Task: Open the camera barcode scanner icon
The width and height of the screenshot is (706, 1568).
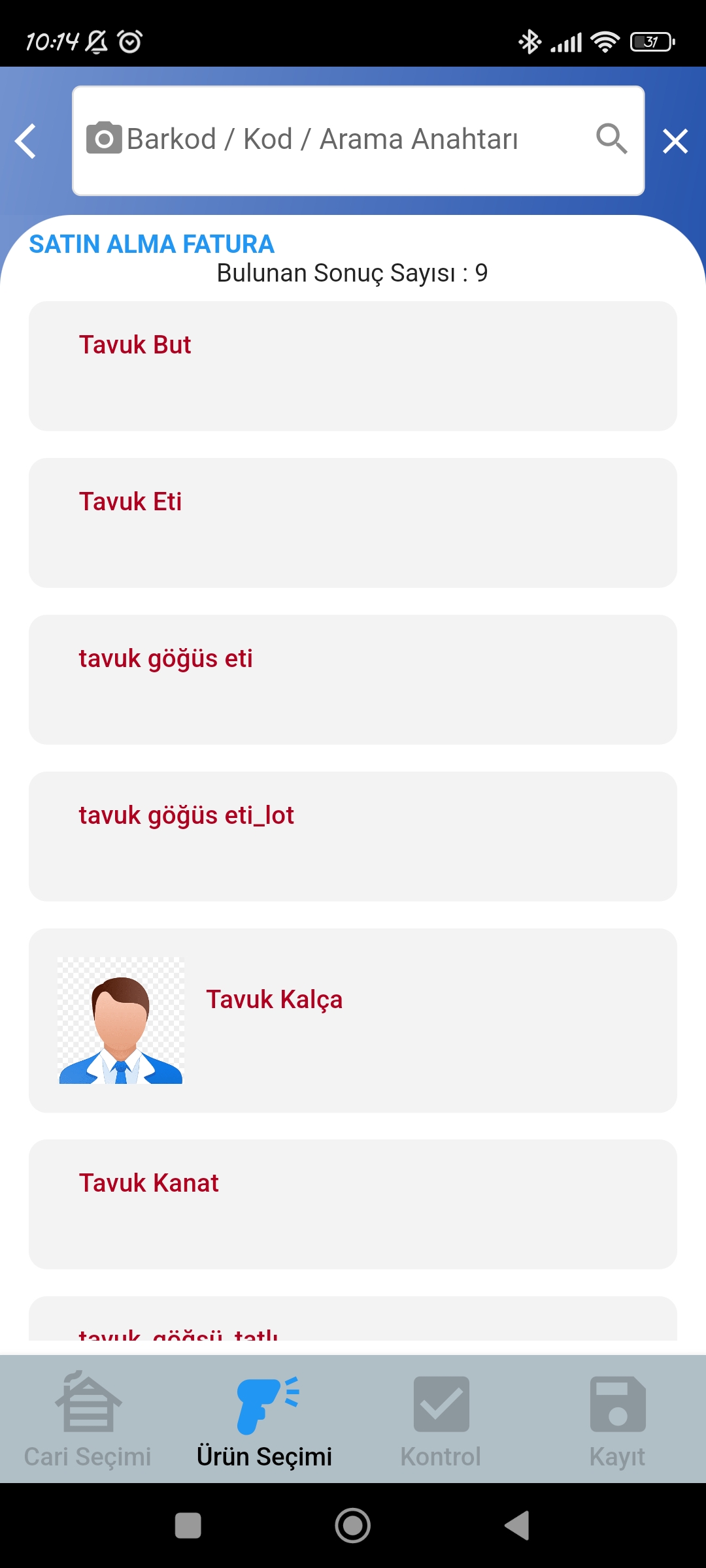Action: (x=104, y=138)
